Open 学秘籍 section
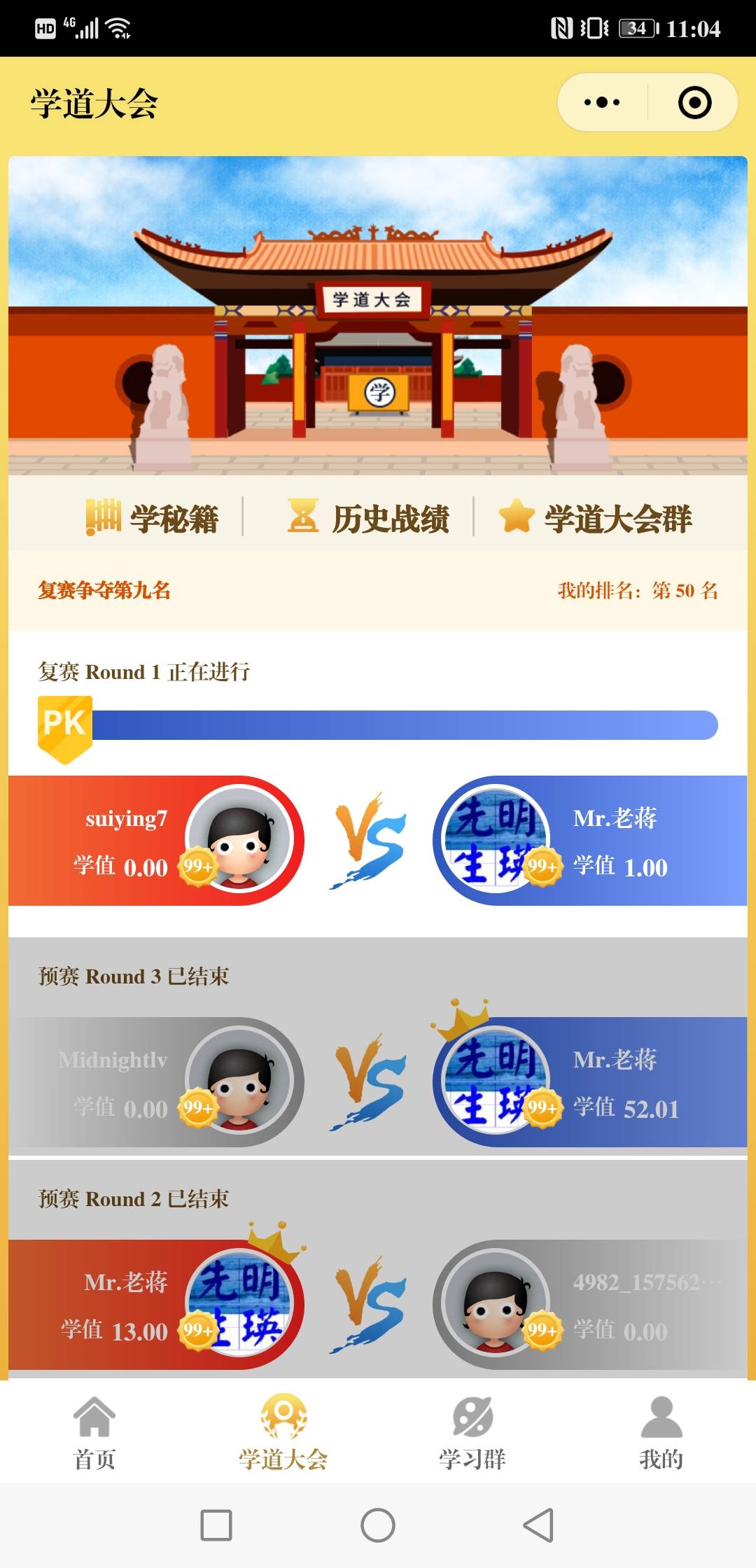 tap(153, 518)
